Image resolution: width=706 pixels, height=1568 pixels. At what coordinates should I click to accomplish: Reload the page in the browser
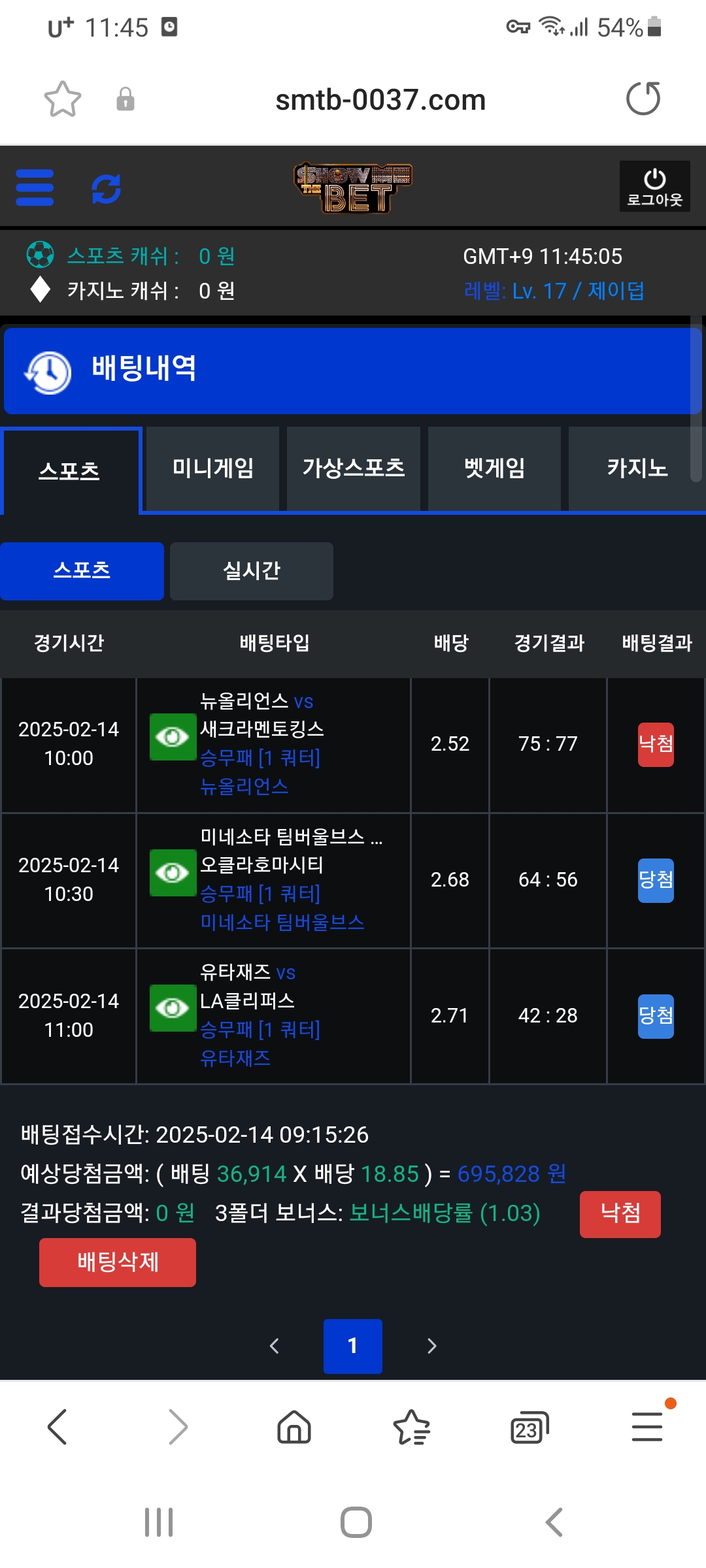(643, 99)
